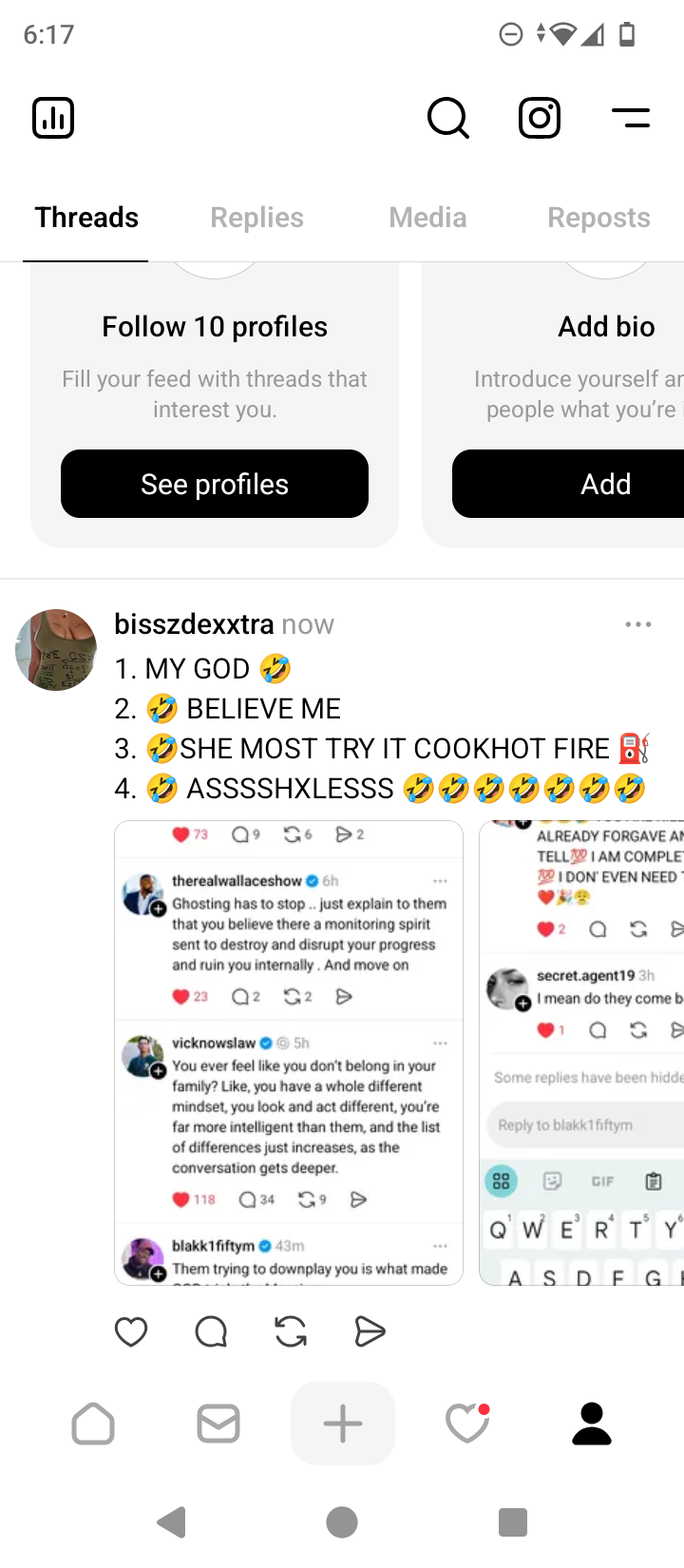Switch to the Media tab
Screen dimensions: 684x1568
pos(427,218)
